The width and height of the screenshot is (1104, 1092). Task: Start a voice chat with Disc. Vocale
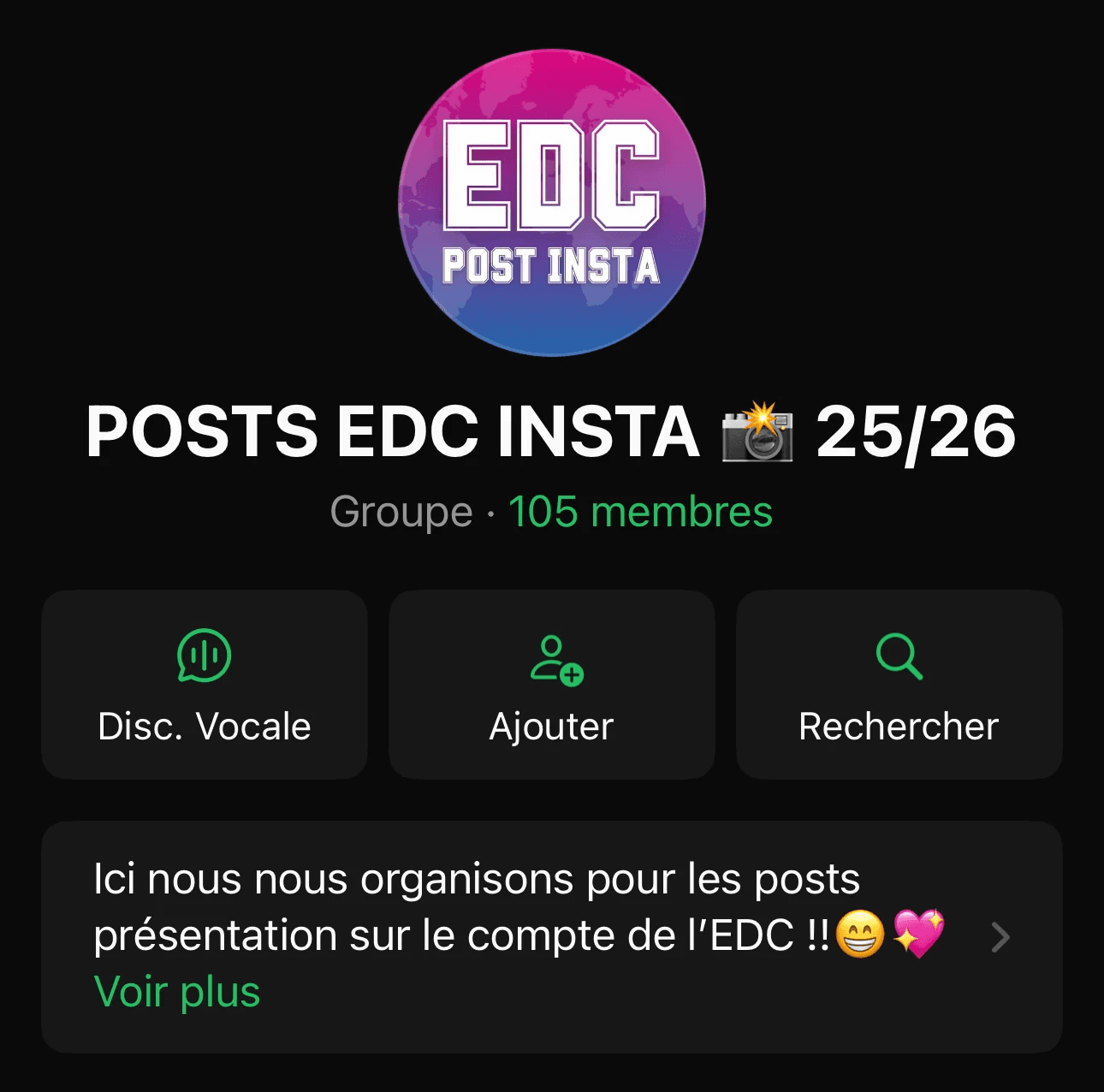click(x=205, y=685)
